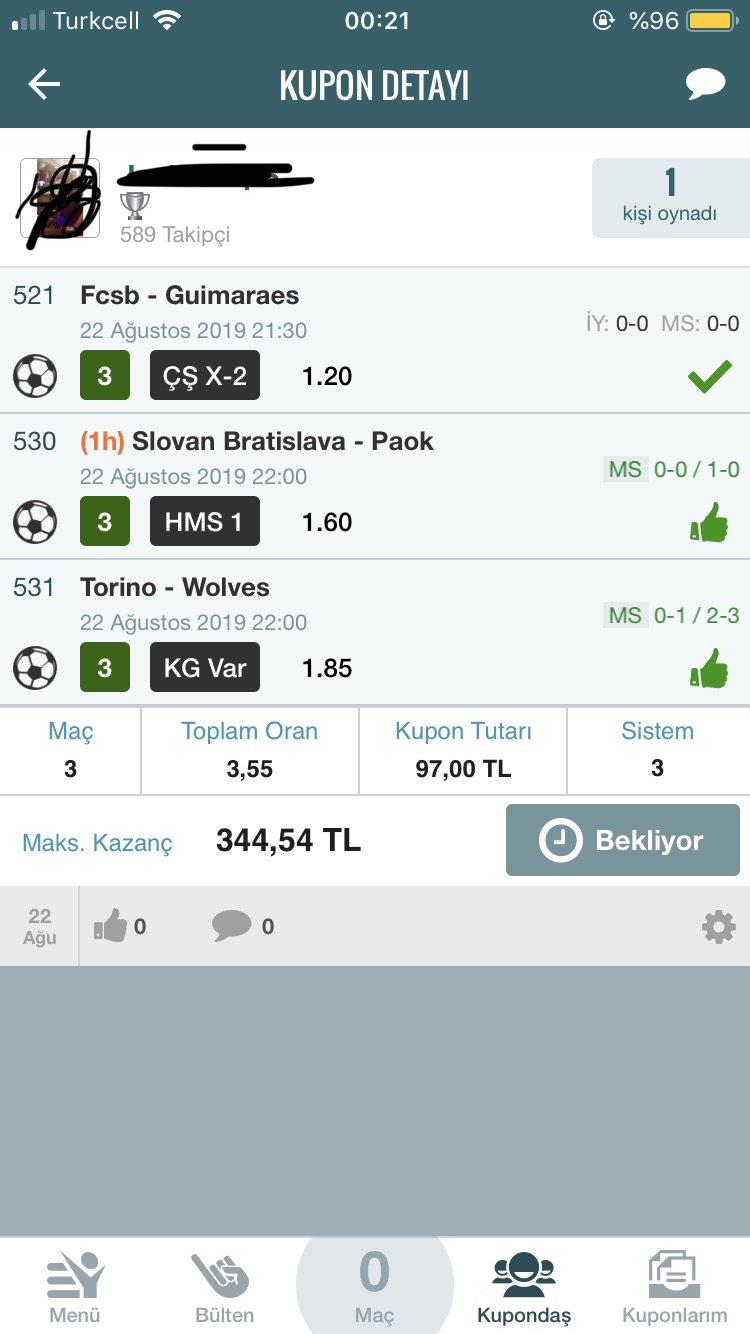Image resolution: width=750 pixels, height=1334 pixels.
Task: Switch to the Kuponlarım tab
Action: (x=676, y=1286)
